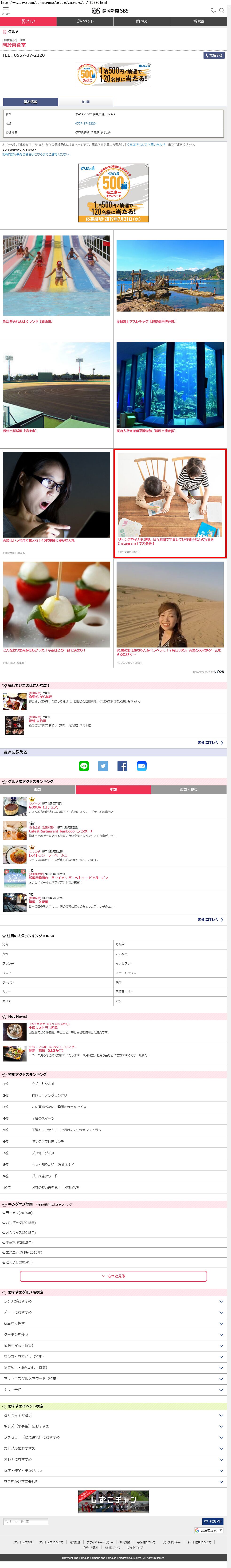Image resolution: width=231 pixels, height=1568 pixels.
Task: Switch ranking to the 東部・伊豆 tab
Action: coord(188,789)
